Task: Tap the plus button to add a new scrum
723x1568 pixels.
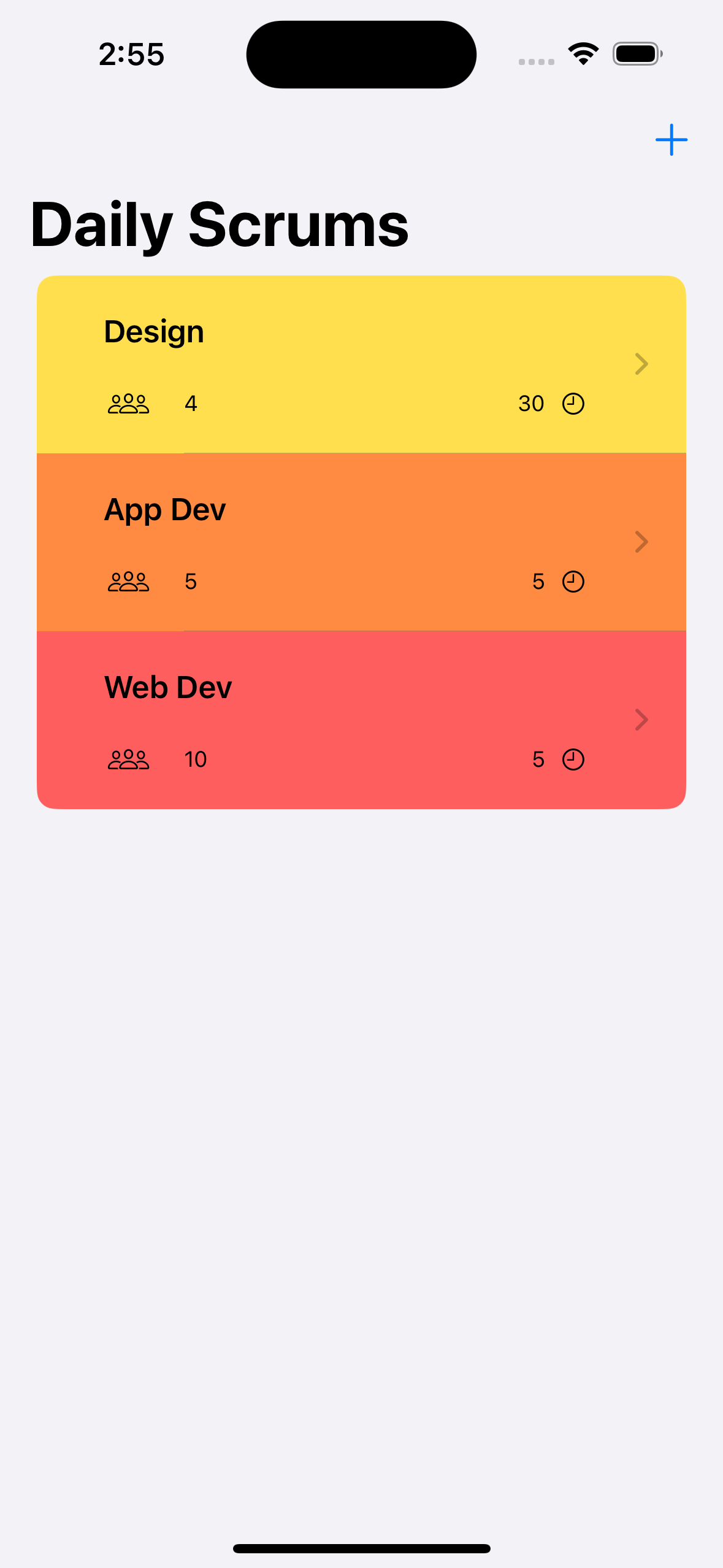Action: click(x=671, y=140)
